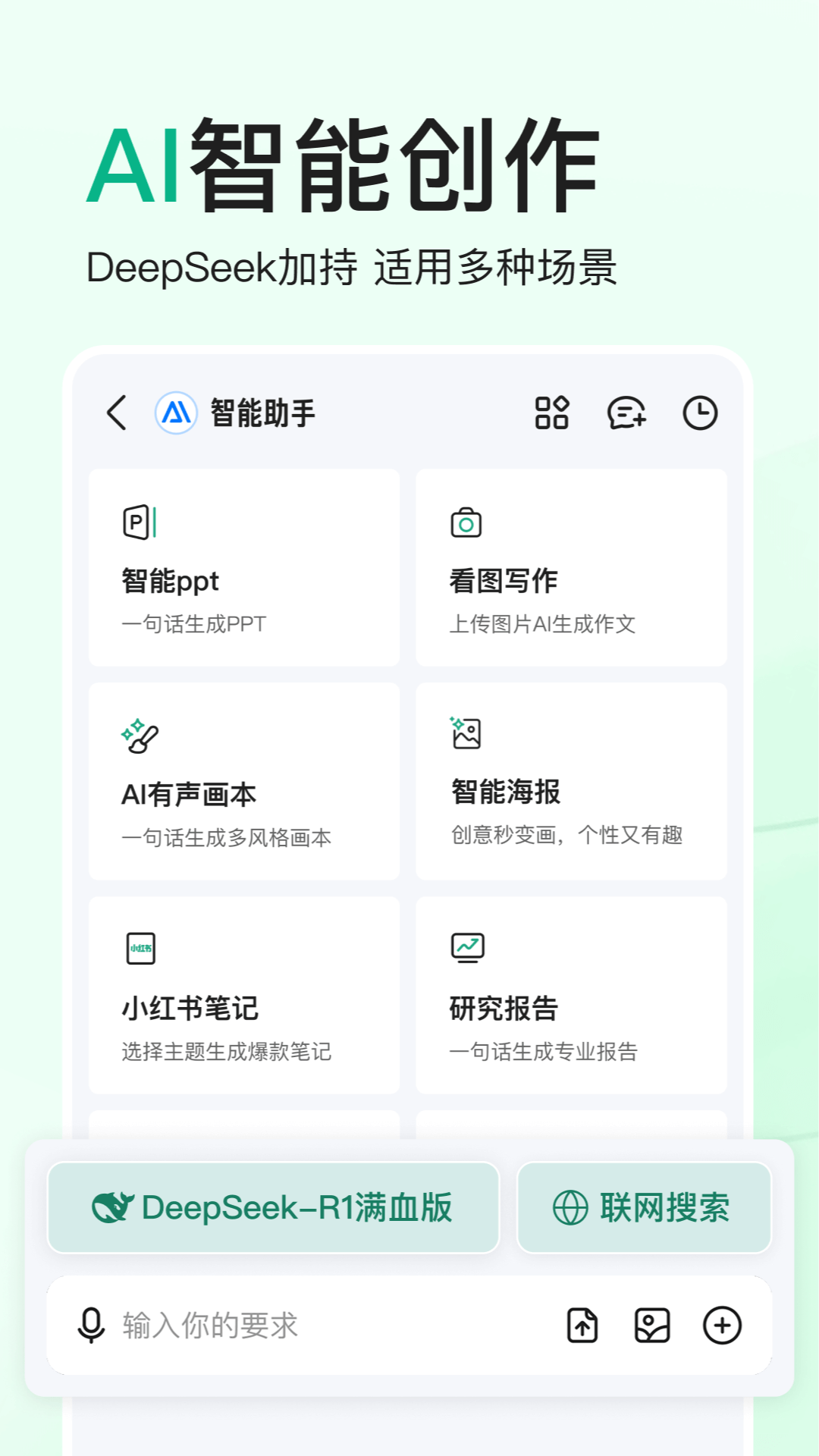Start a new chat with the compose icon

click(x=625, y=413)
